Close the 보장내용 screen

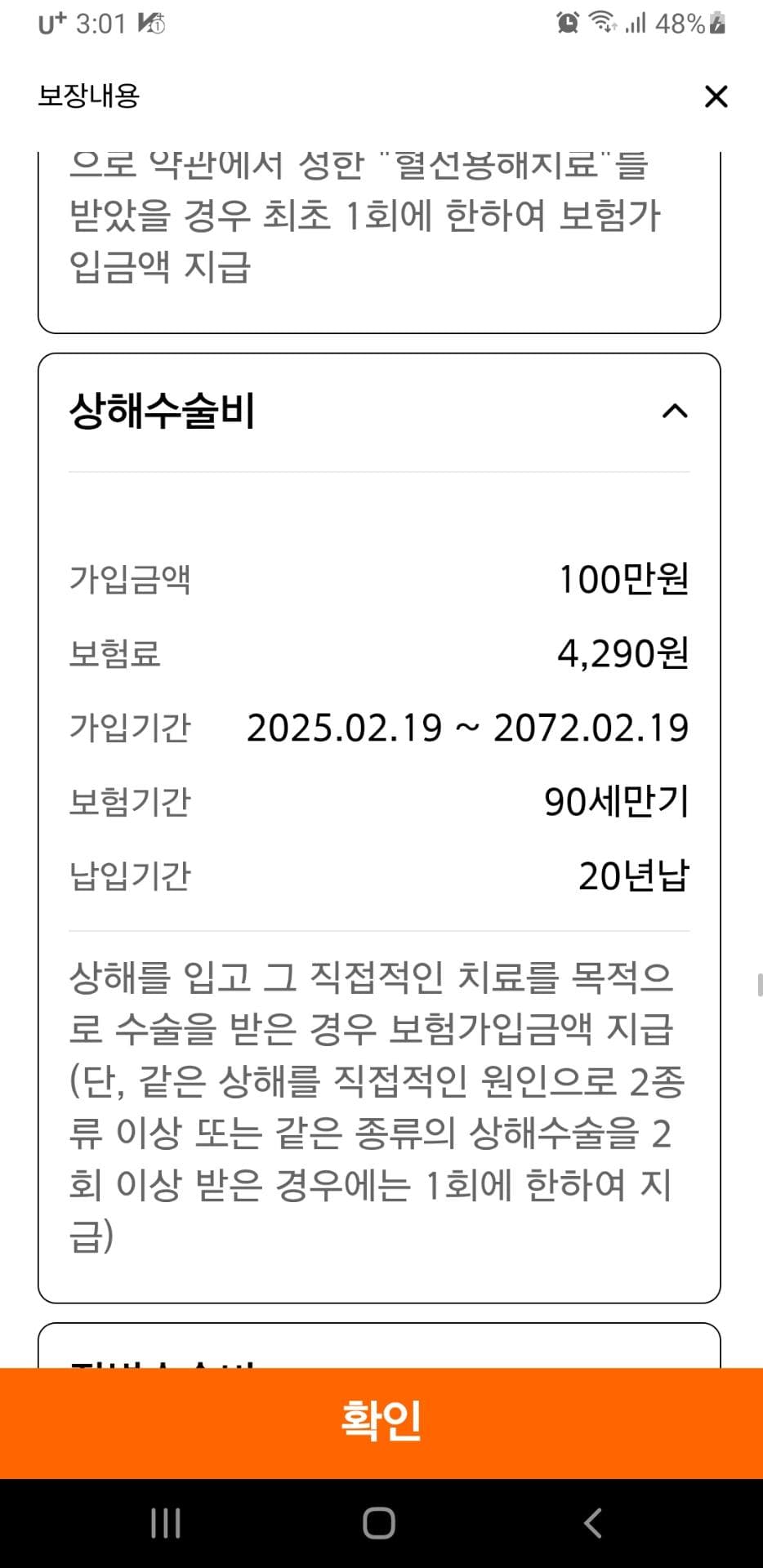pyautogui.click(x=716, y=96)
